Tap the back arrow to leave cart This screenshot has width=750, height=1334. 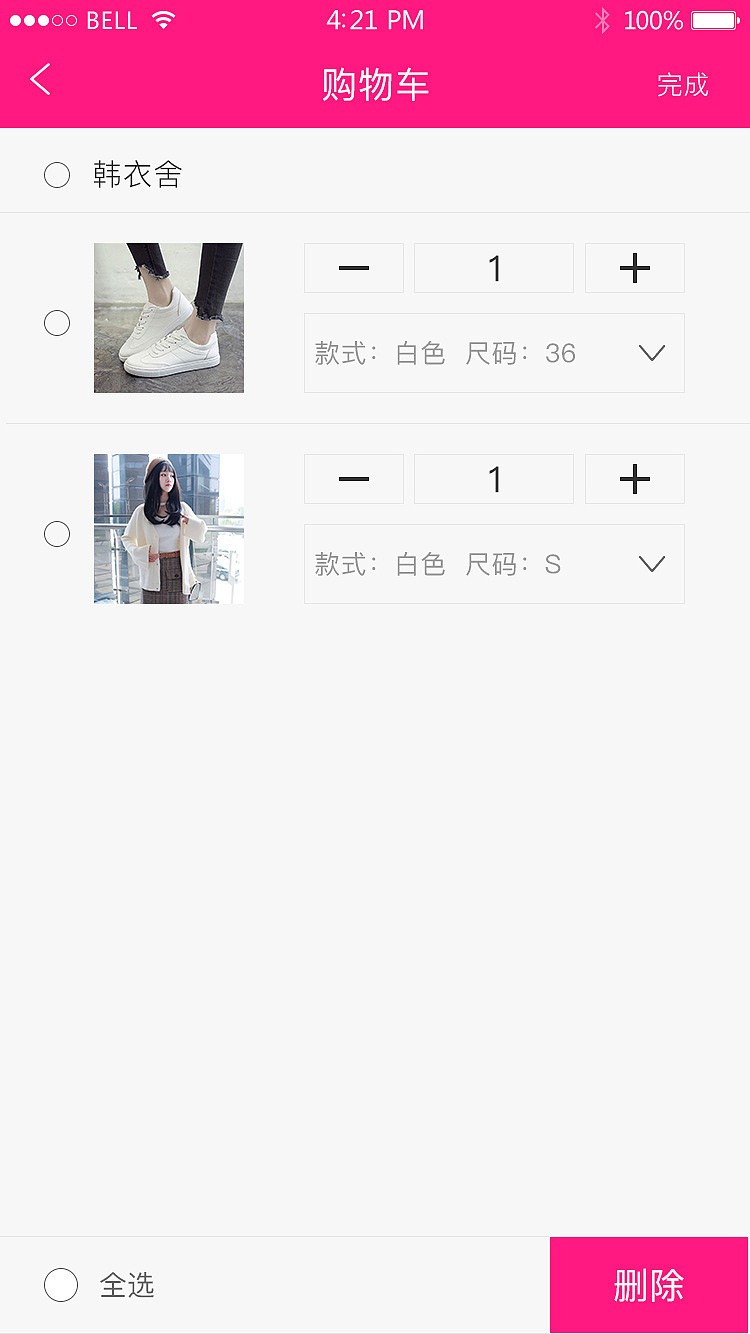pos(39,79)
